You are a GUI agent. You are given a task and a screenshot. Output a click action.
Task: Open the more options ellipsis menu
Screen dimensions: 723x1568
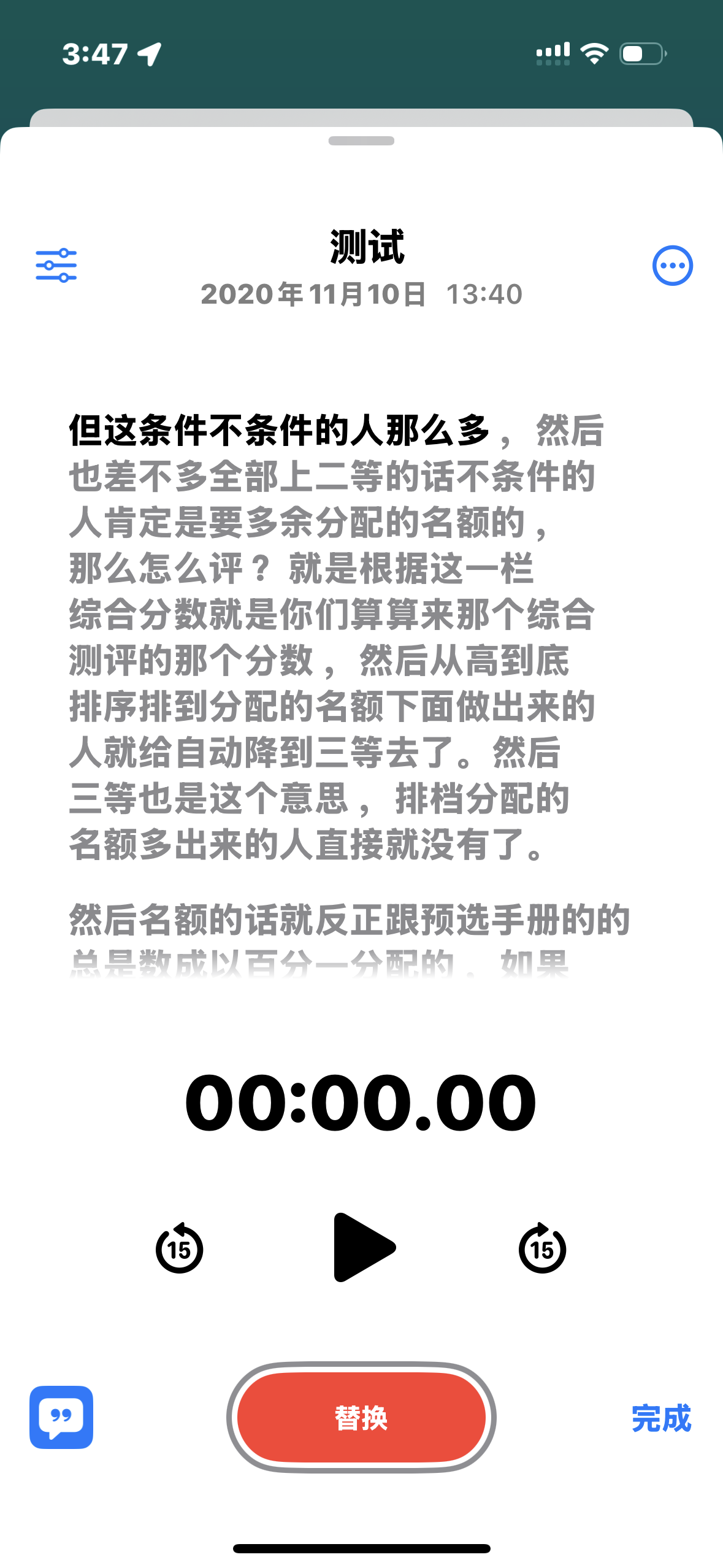[672, 266]
